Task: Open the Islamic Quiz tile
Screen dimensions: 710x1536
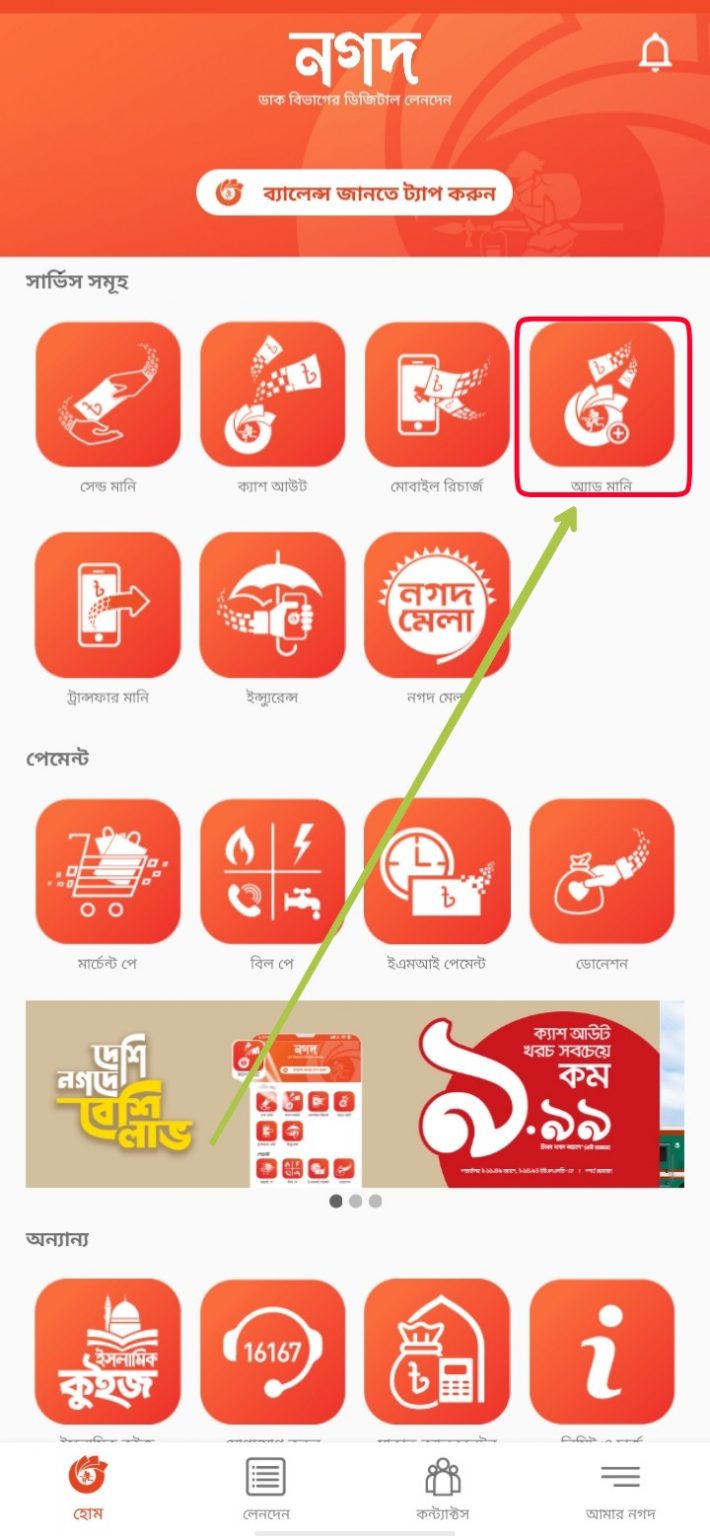Action: (x=108, y=1351)
